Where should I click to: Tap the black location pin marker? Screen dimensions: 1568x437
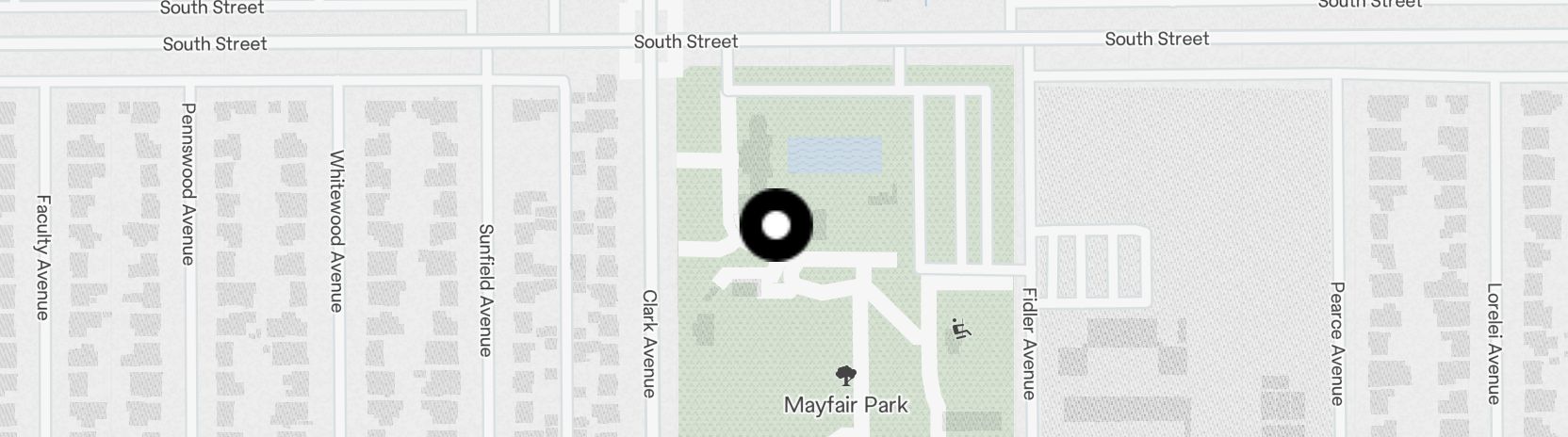(776, 225)
